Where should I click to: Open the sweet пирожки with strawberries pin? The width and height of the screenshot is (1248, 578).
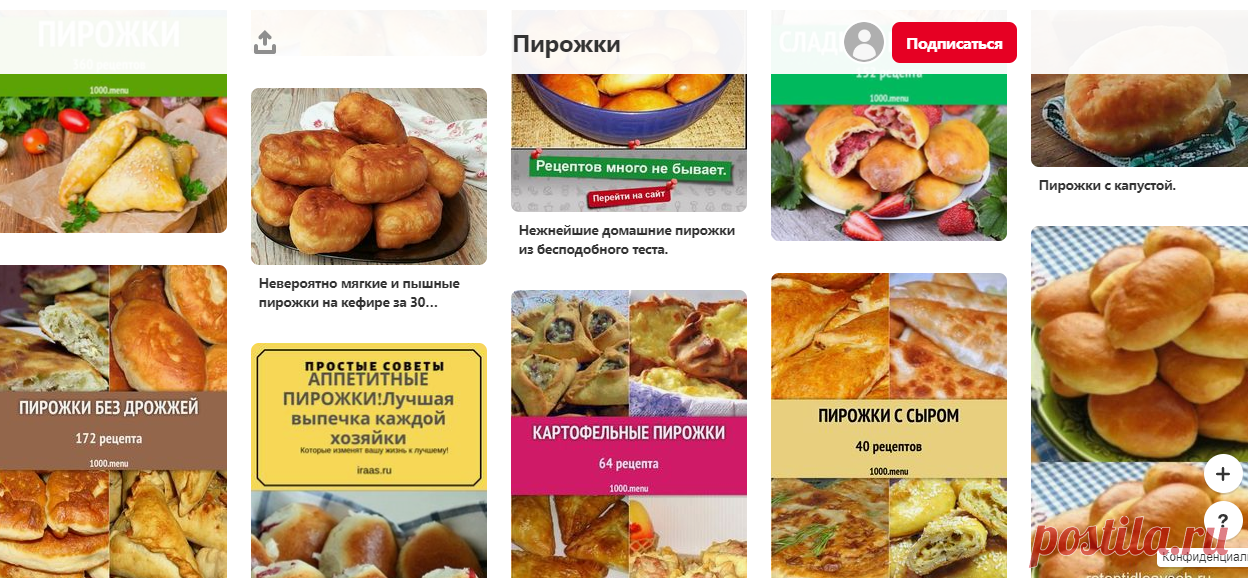pyautogui.click(x=889, y=125)
